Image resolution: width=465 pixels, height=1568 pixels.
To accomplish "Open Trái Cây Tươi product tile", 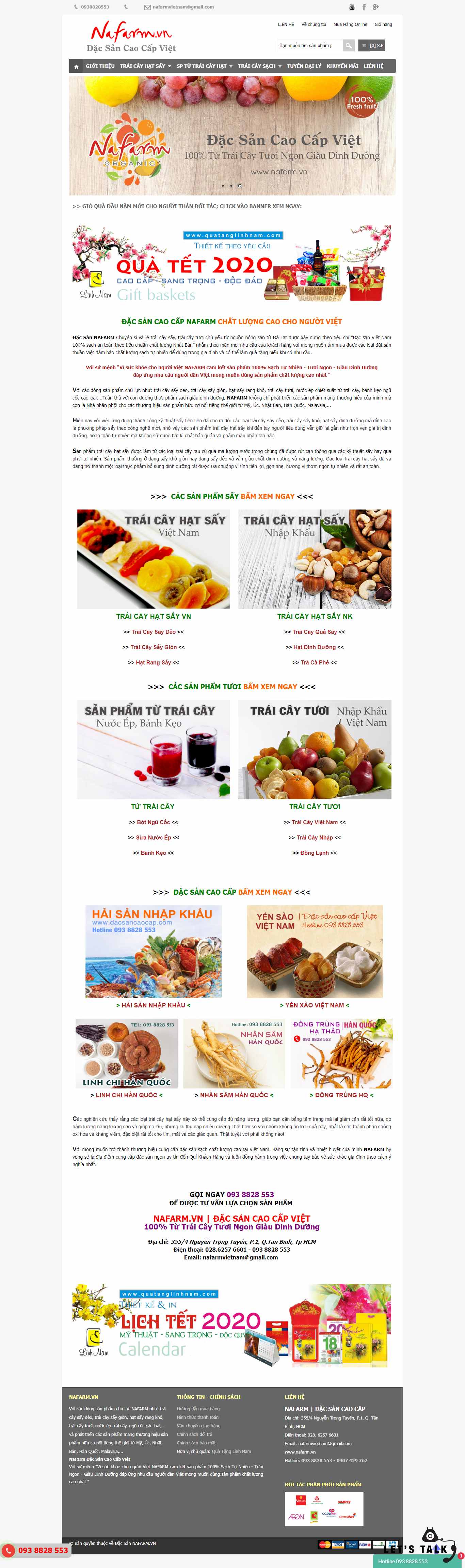I will [x=314, y=749].
